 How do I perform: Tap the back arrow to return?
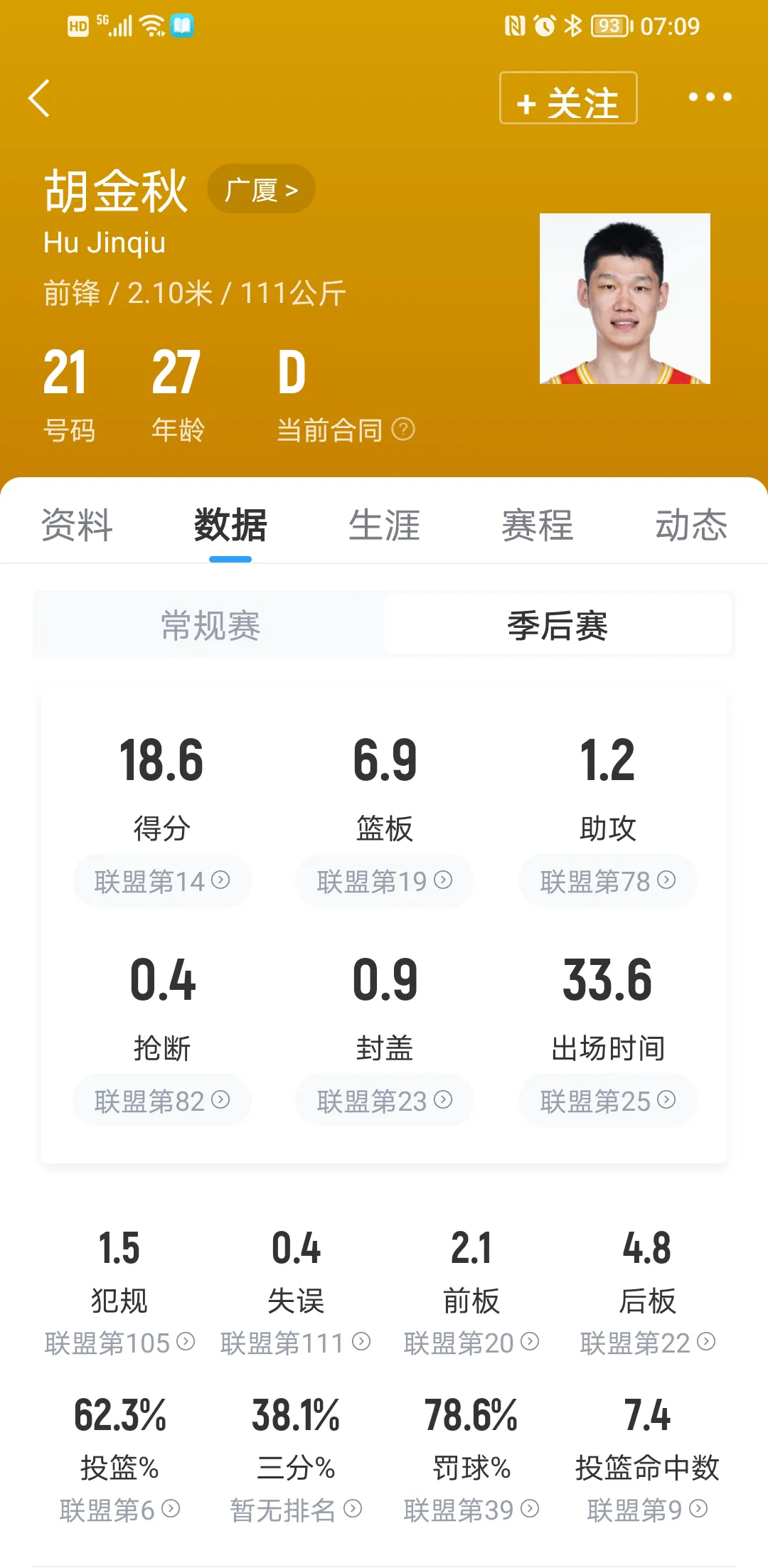click(39, 98)
